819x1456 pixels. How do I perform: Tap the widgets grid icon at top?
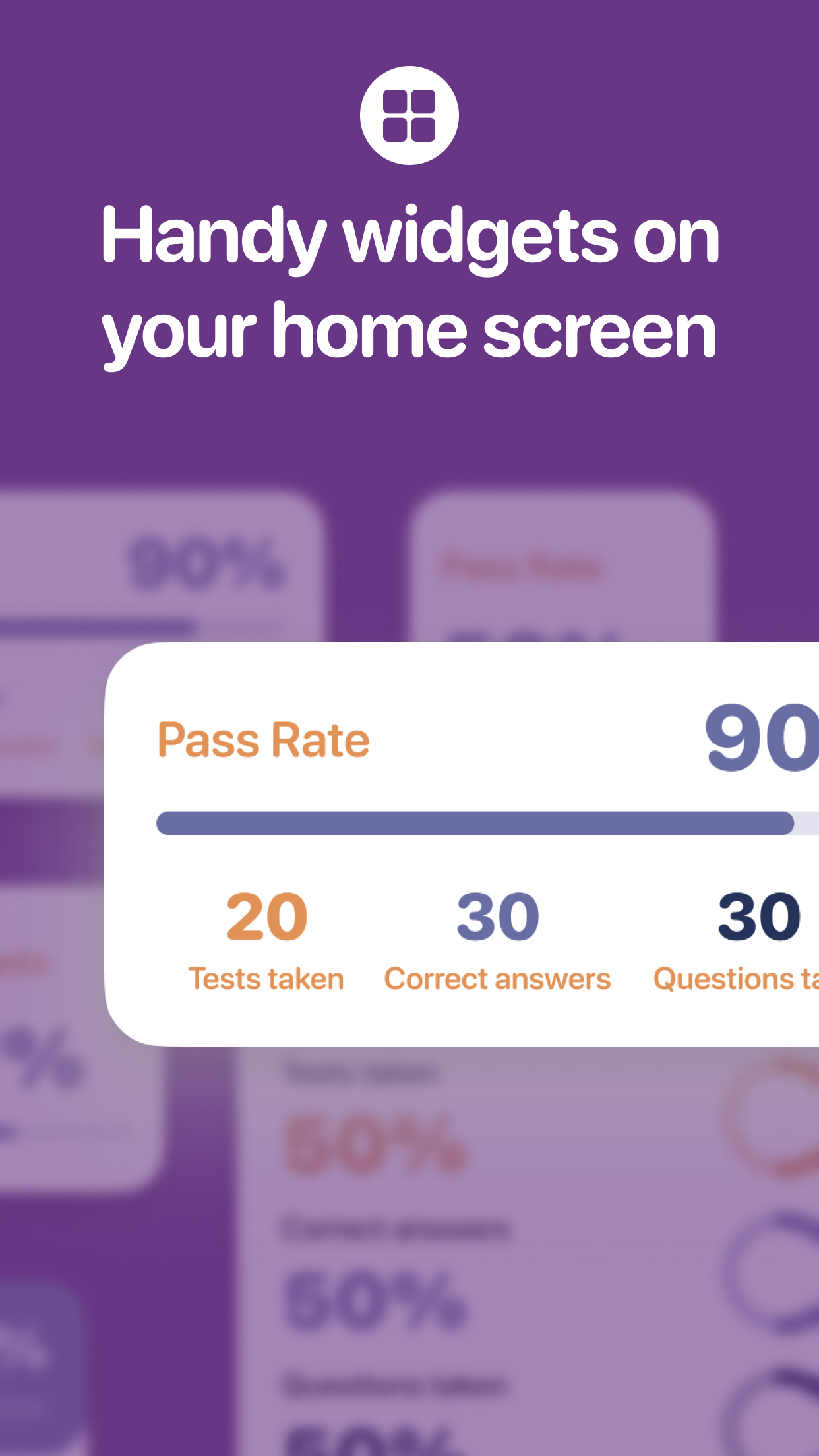(x=409, y=114)
